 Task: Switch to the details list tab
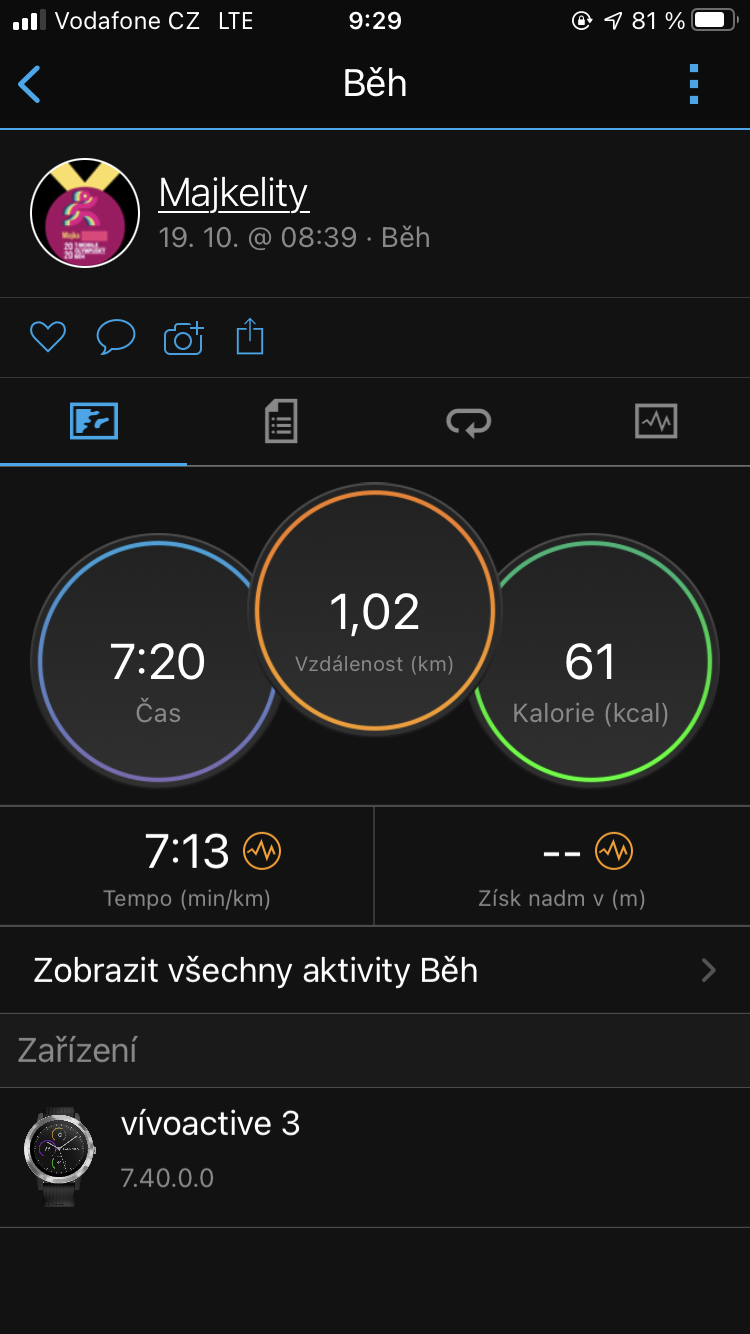tap(281, 421)
